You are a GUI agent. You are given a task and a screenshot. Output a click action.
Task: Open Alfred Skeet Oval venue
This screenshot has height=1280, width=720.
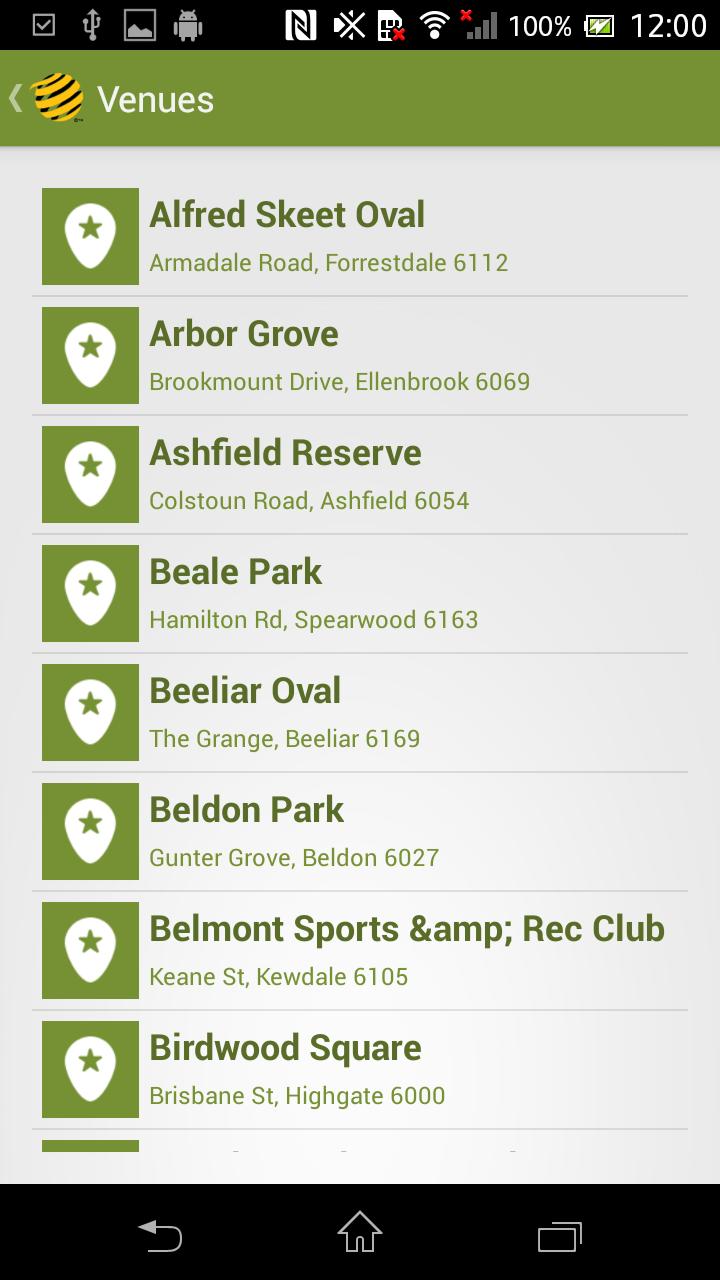(x=360, y=236)
